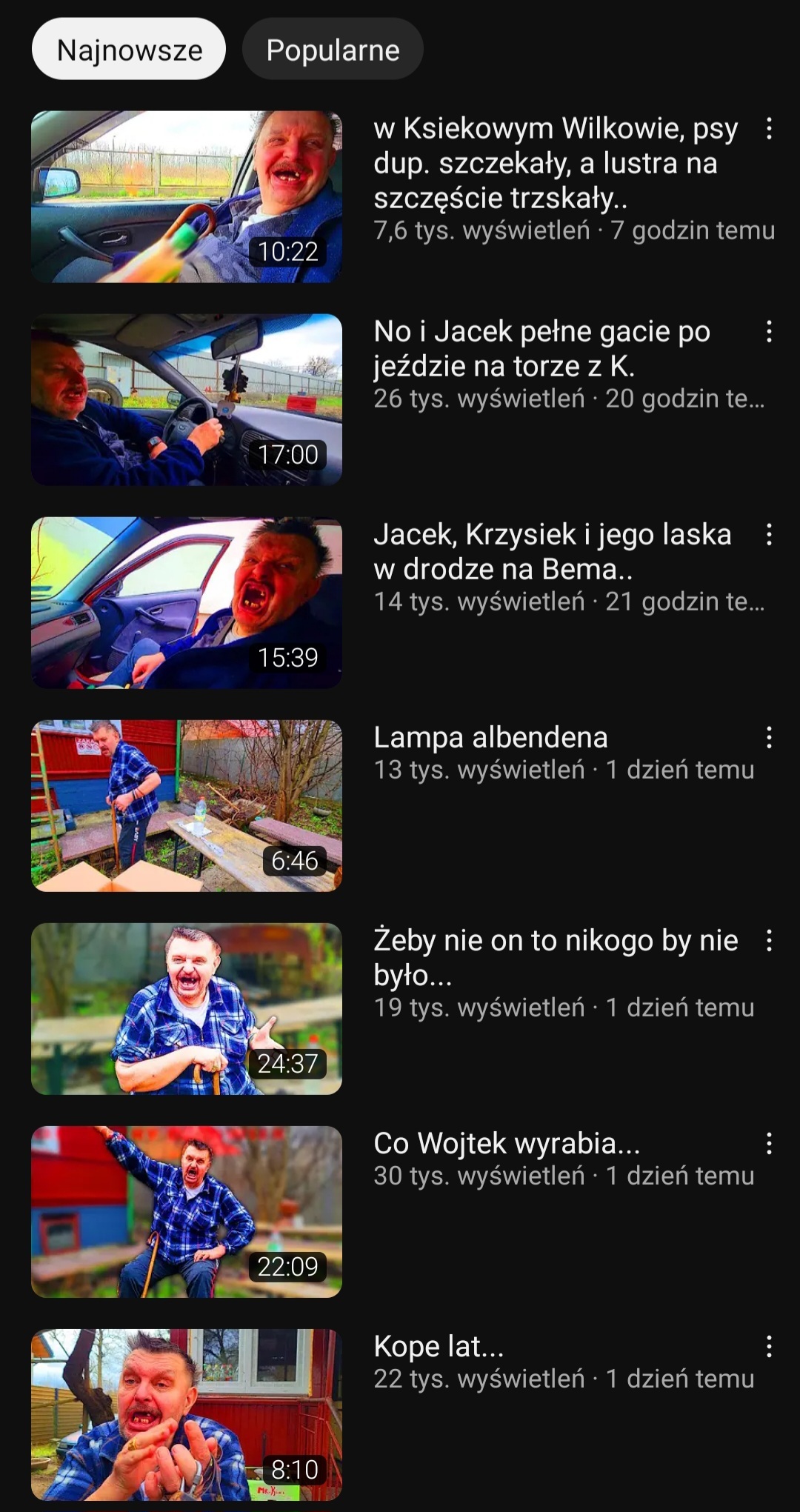
Task: Open the video 'No i Jacek pełne gacie'
Action: click(187, 399)
